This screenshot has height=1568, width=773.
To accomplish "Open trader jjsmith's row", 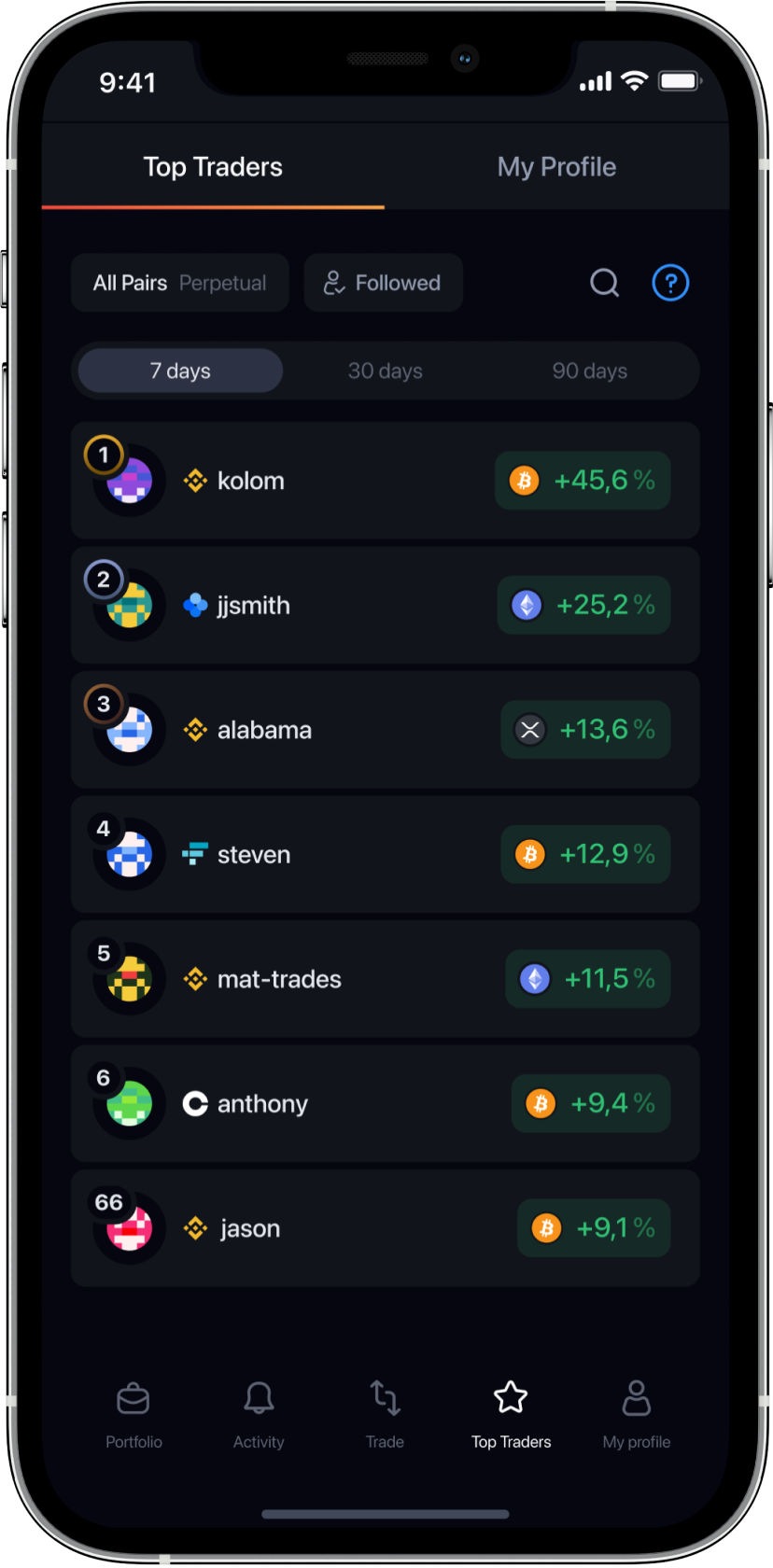I will click(385, 605).
